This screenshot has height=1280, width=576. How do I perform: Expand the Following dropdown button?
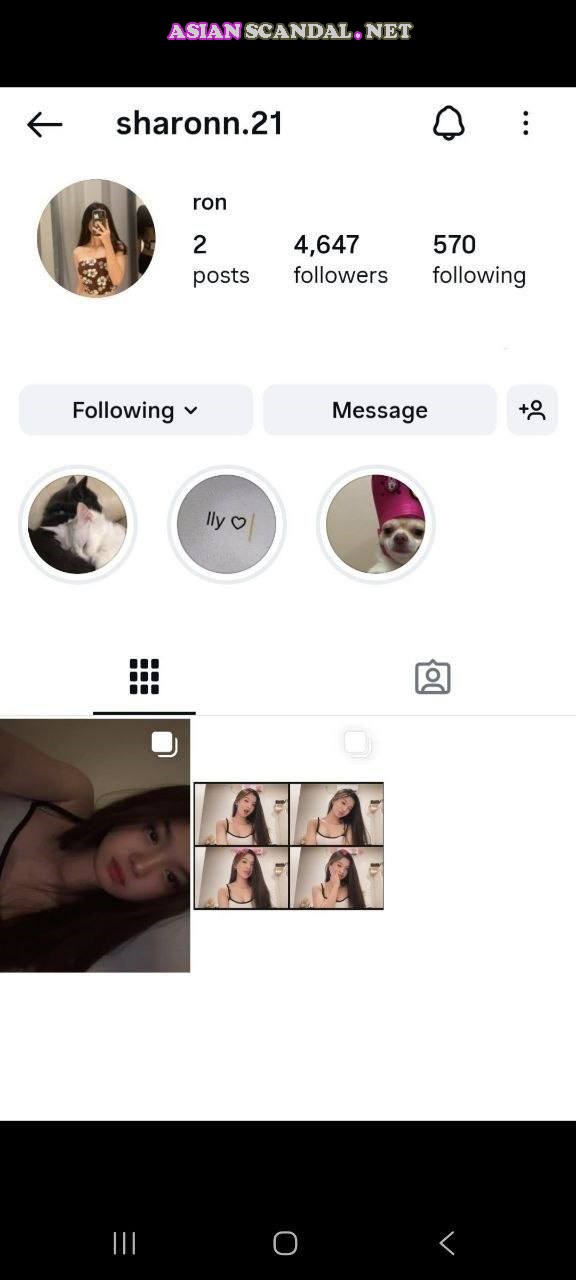tap(136, 410)
